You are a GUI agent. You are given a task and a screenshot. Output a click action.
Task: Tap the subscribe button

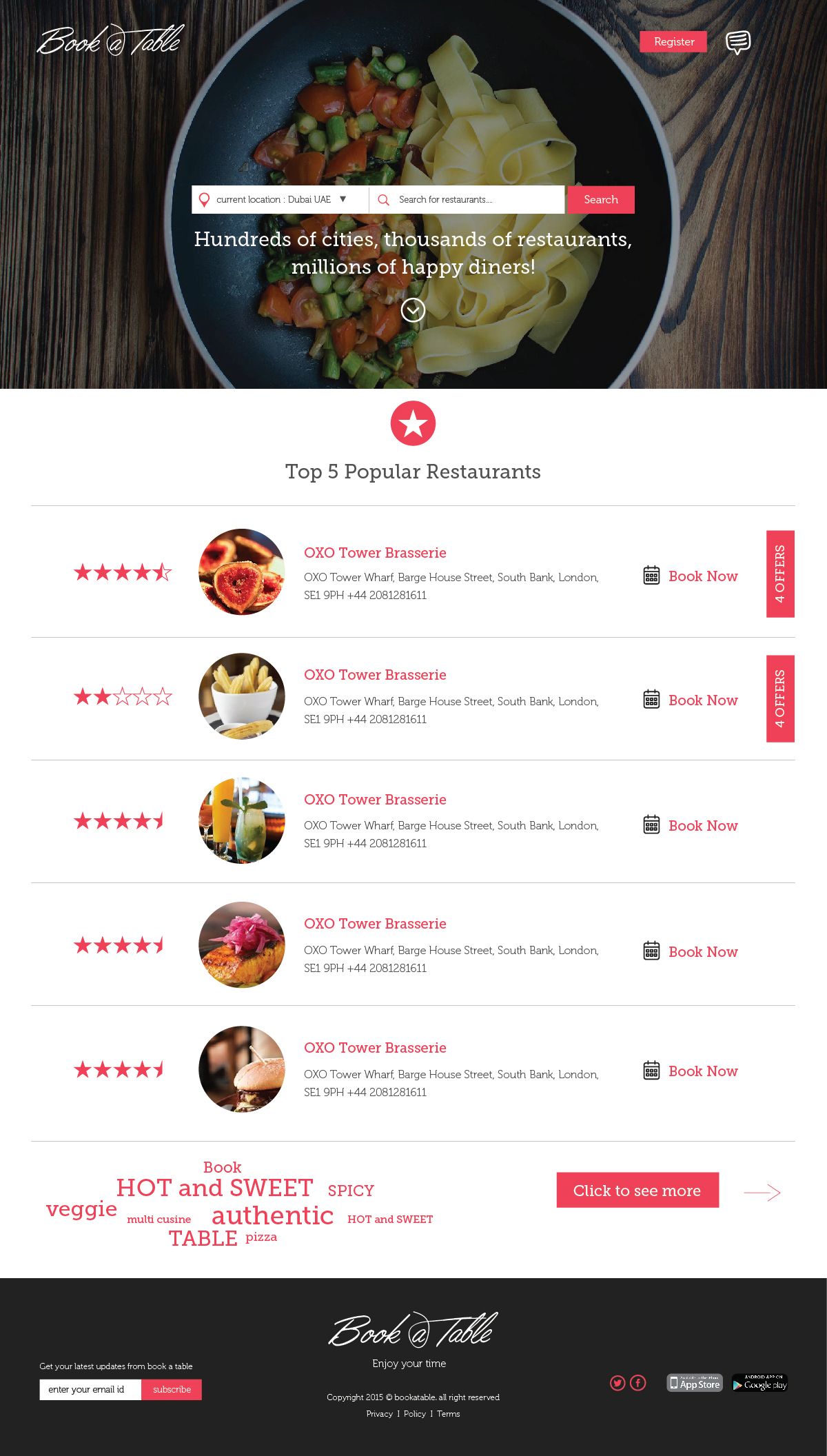172,1389
